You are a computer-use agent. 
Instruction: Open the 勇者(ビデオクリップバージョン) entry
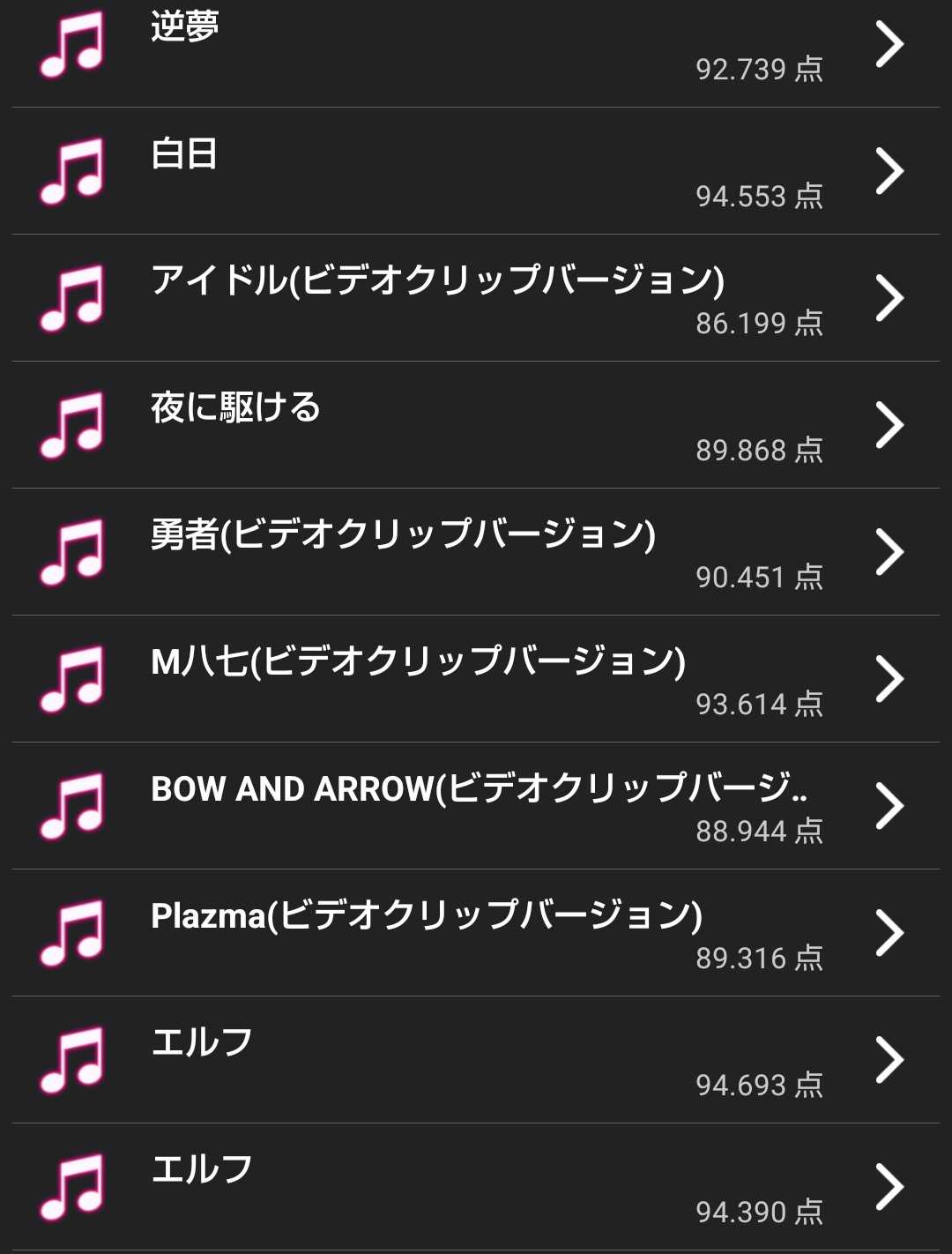476,552
